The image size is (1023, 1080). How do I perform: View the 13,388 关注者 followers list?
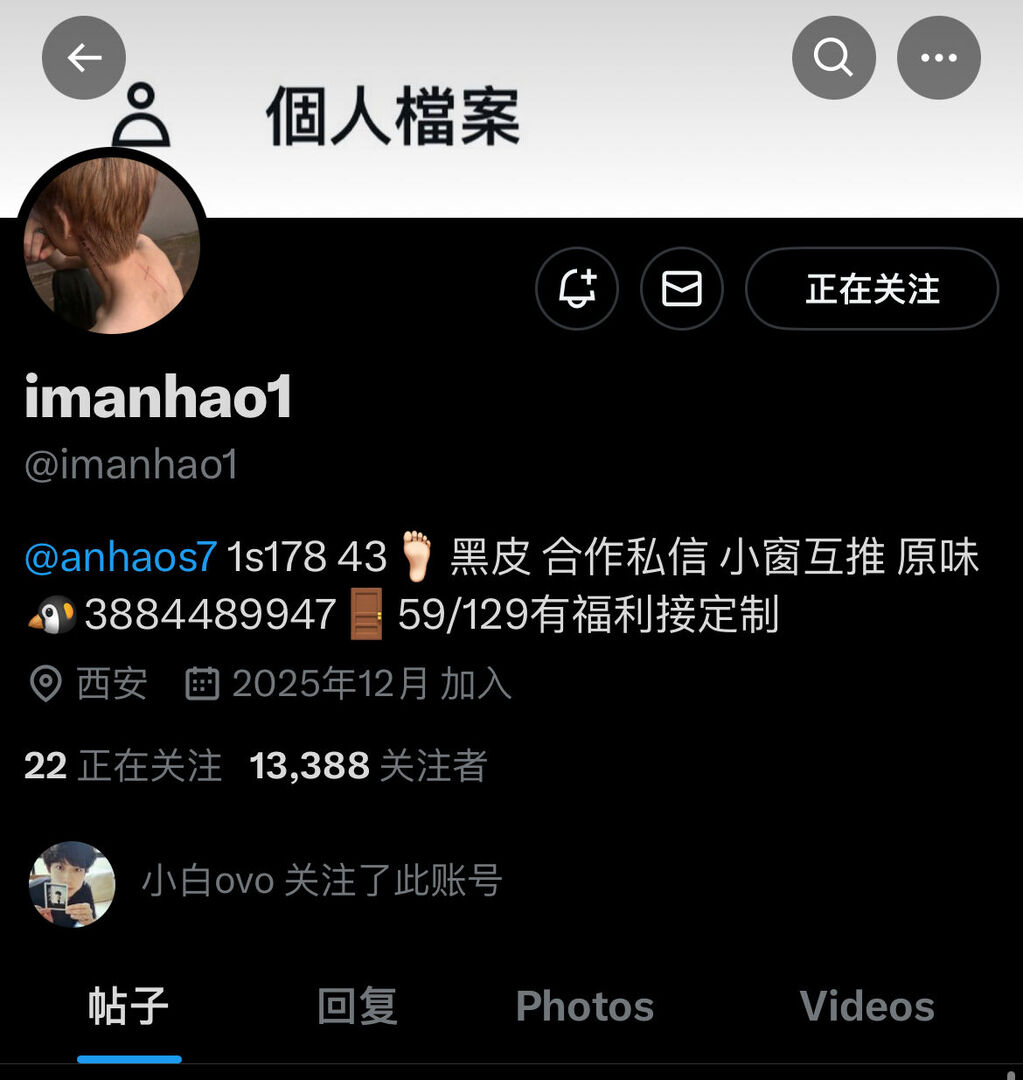(x=368, y=766)
